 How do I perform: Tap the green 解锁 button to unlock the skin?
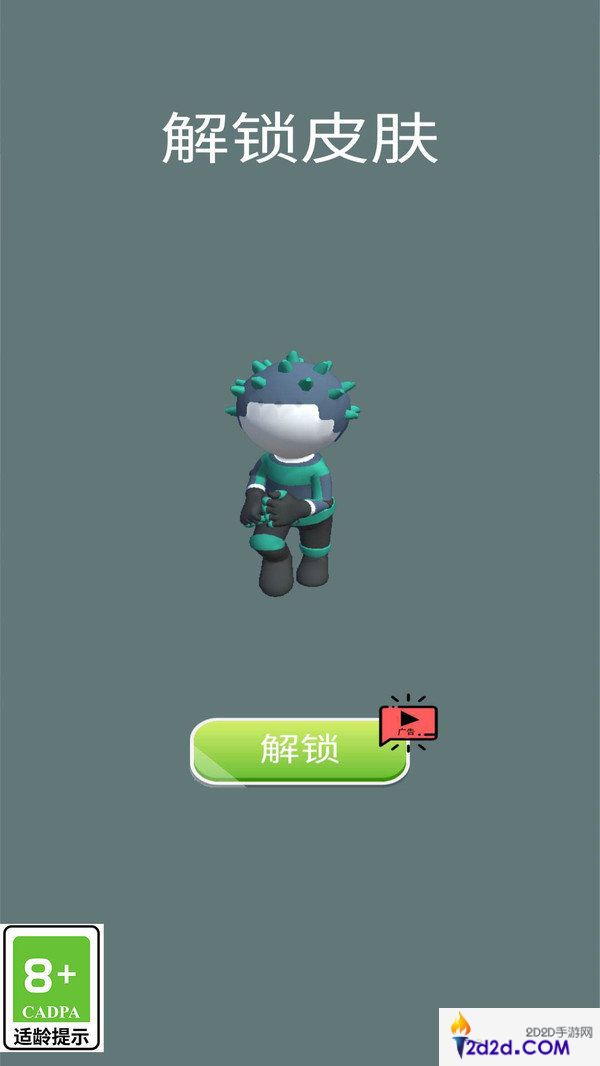[299, 750]
